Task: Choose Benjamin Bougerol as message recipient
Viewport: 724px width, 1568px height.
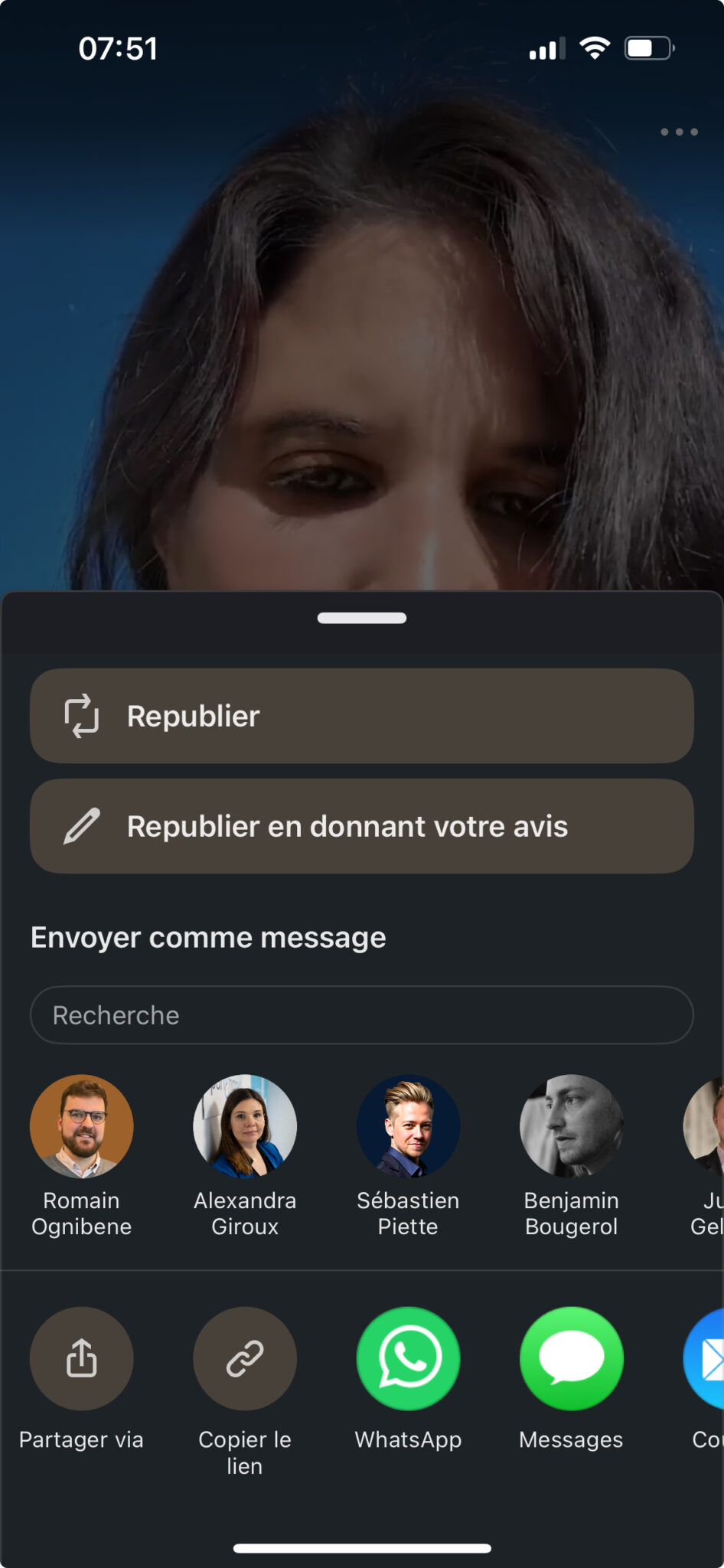Action: 571,1125
